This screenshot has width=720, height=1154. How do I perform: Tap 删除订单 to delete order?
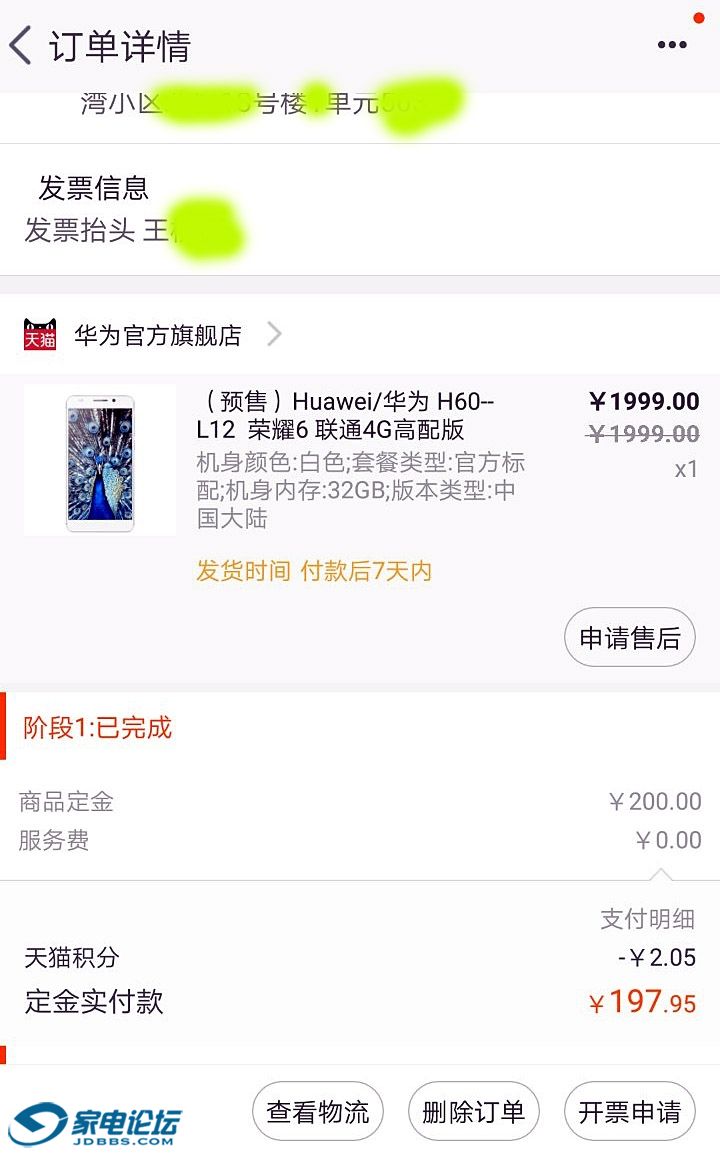click(x=474, y=1111)
